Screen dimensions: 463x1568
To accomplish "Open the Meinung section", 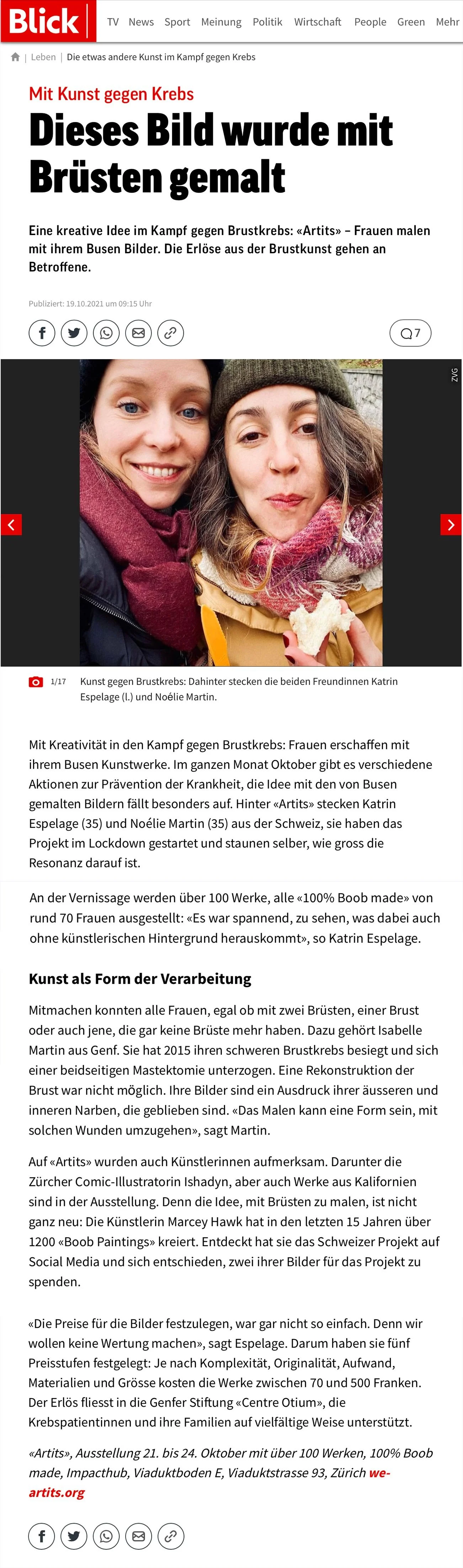I will pos(222,22).
